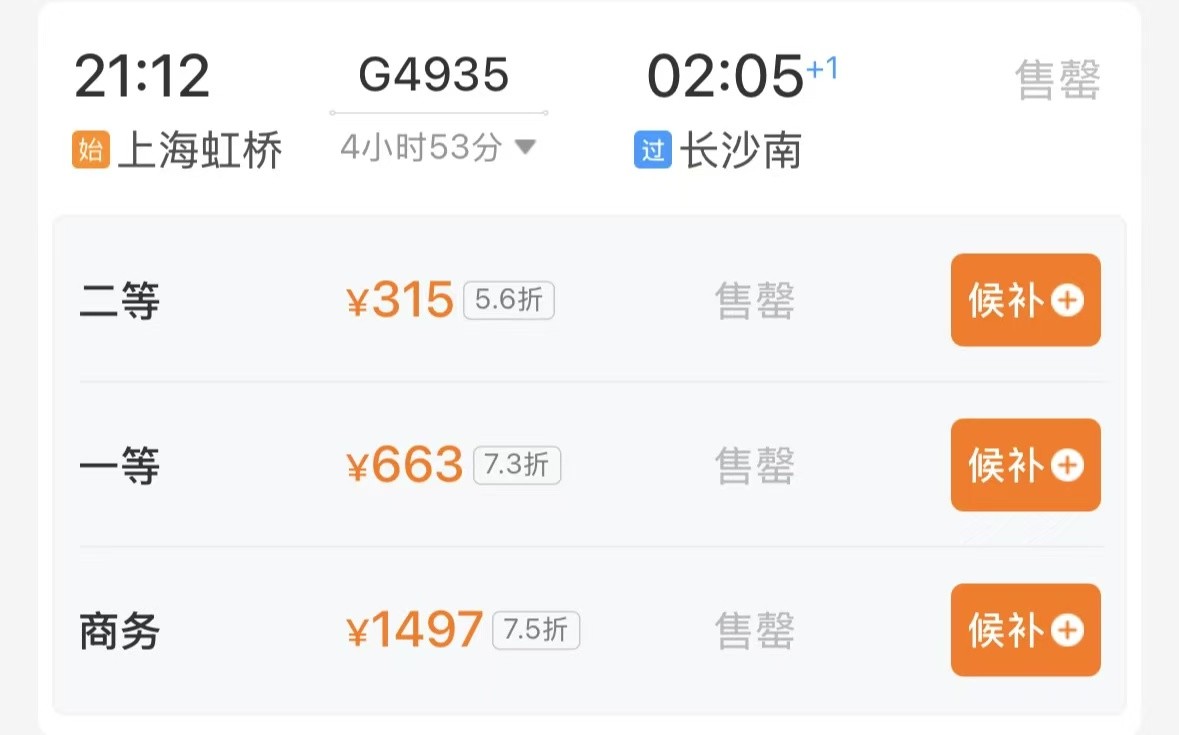Tap 候补 for the 一等 seat

pos(1025,465)
